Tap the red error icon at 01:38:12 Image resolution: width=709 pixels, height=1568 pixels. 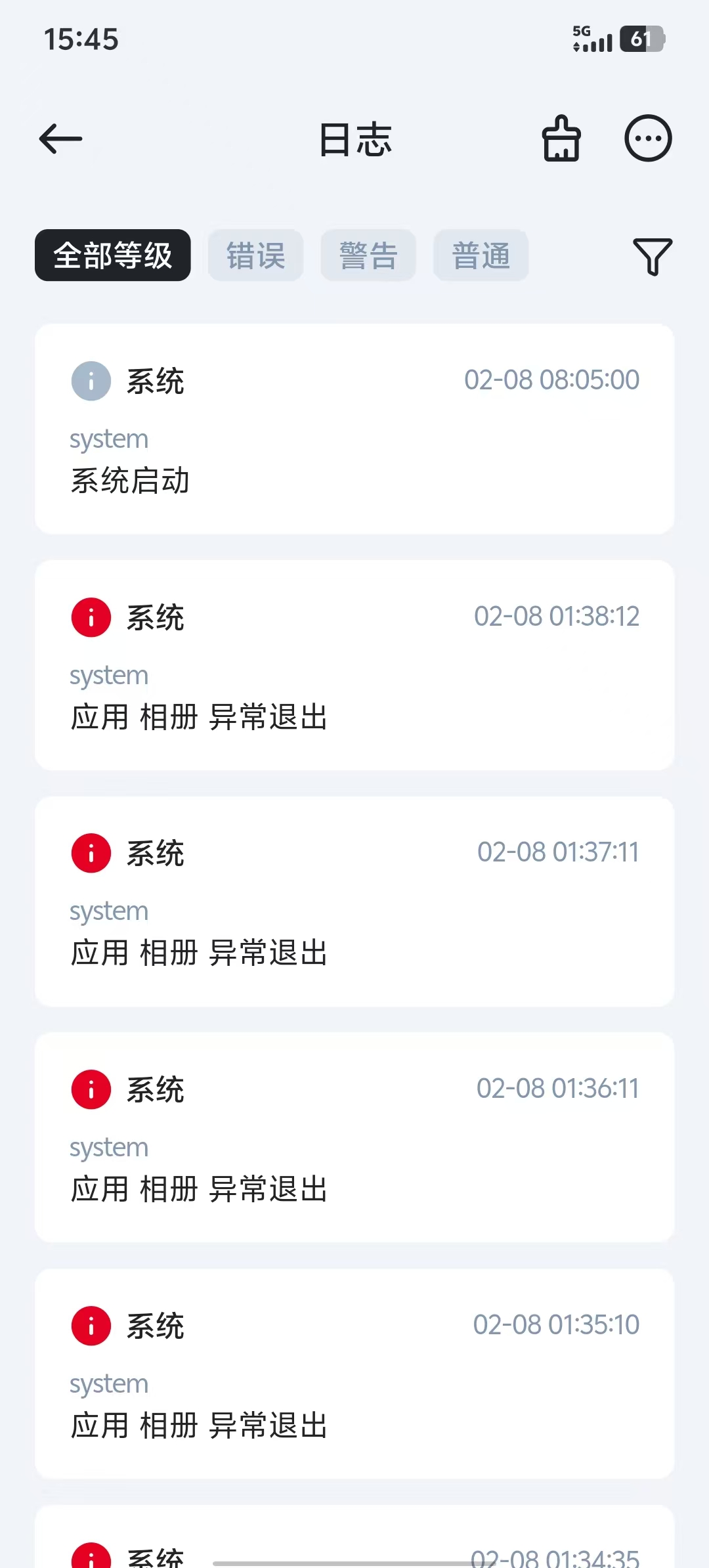pyautogui.click(x=91, y=616)
